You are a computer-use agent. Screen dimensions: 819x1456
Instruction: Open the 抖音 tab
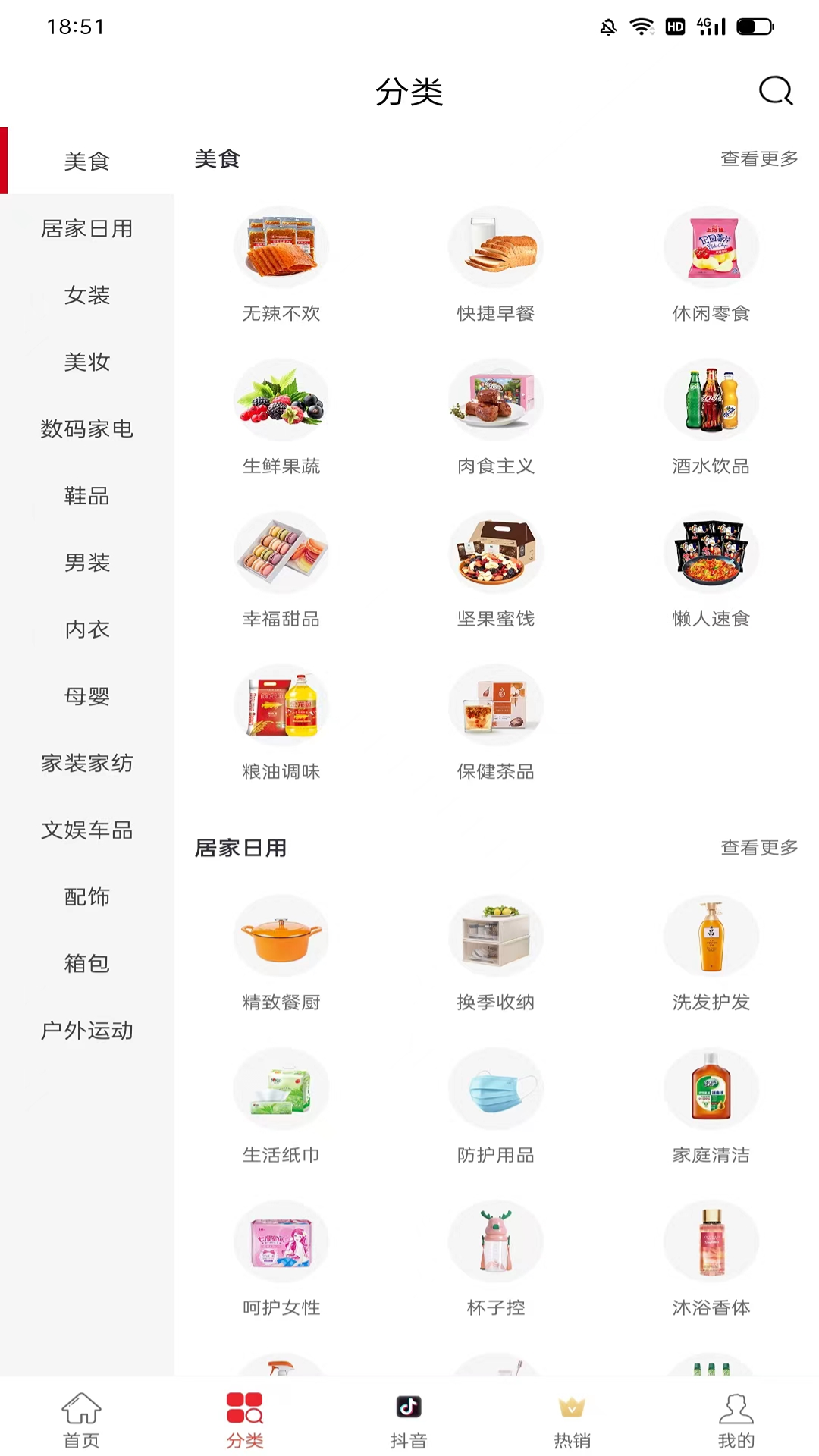click(x=409, y=1420)
